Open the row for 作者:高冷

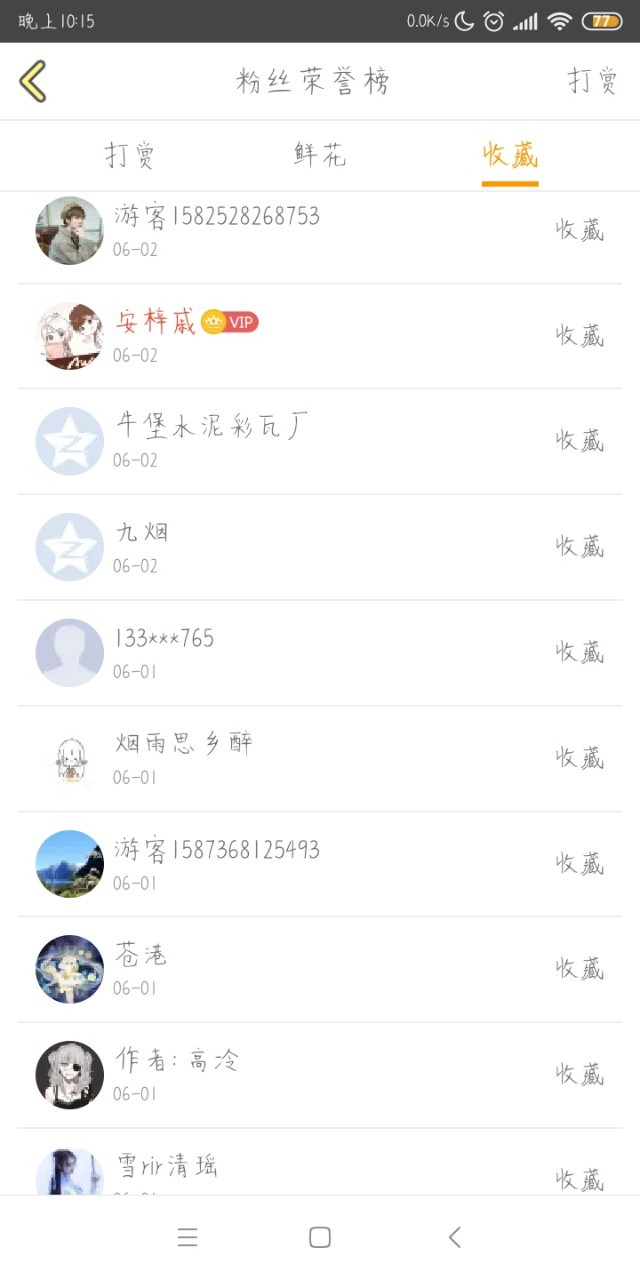[320, 1075]
